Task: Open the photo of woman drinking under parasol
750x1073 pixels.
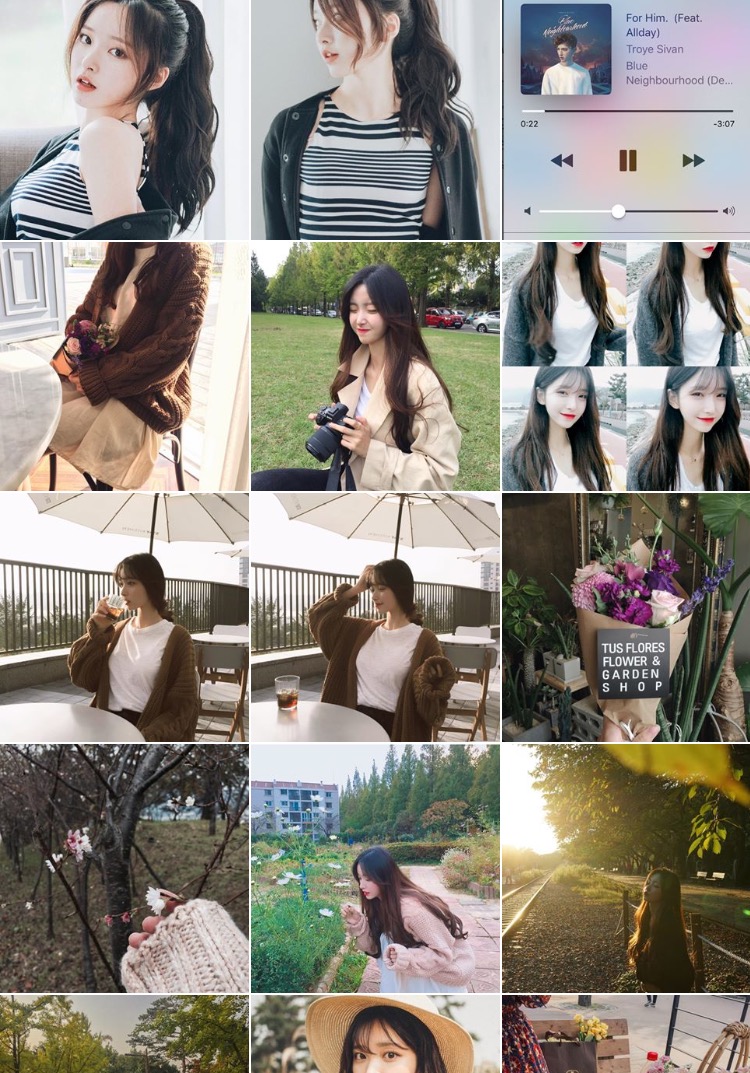Action: coord(124,617)
